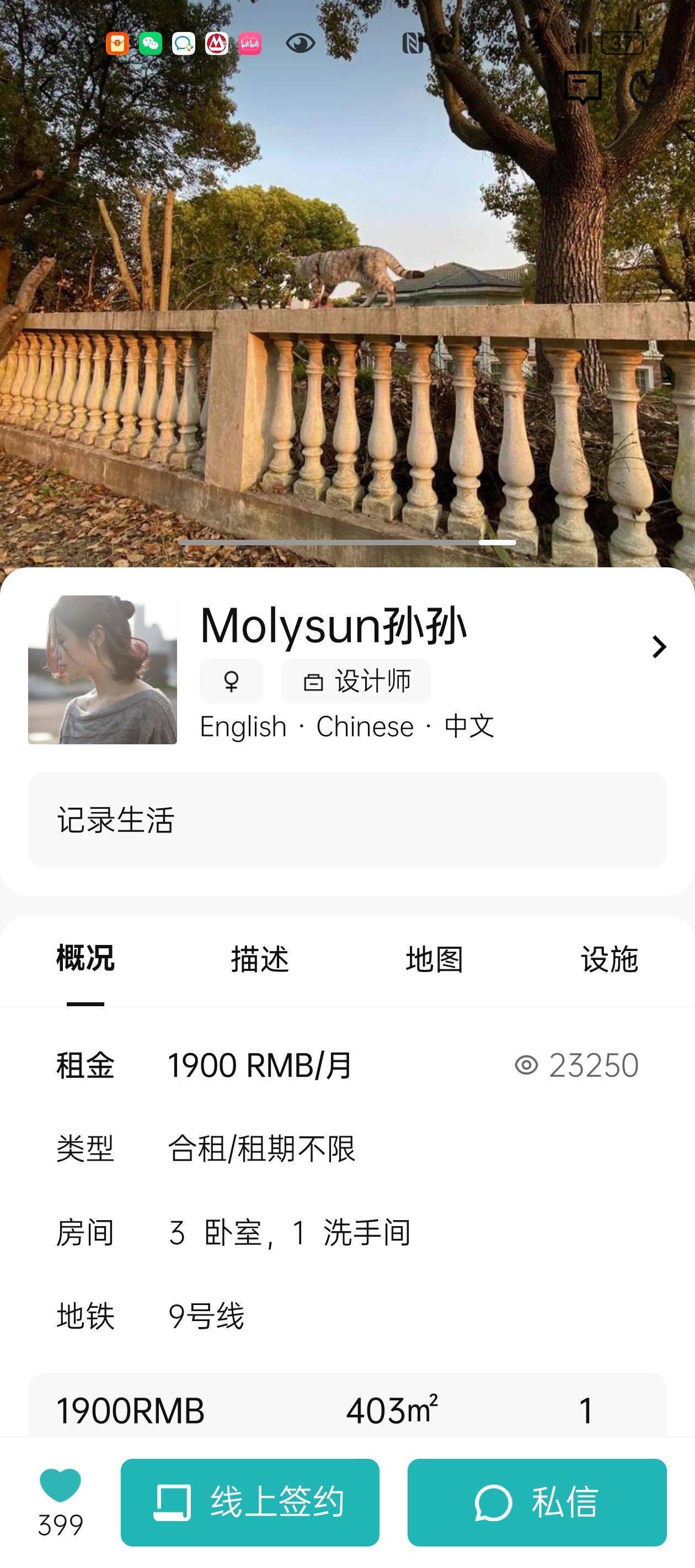Screen dimensions: 695x1568
Task: Switch to the 设施 tab
Action: [609, 959]
